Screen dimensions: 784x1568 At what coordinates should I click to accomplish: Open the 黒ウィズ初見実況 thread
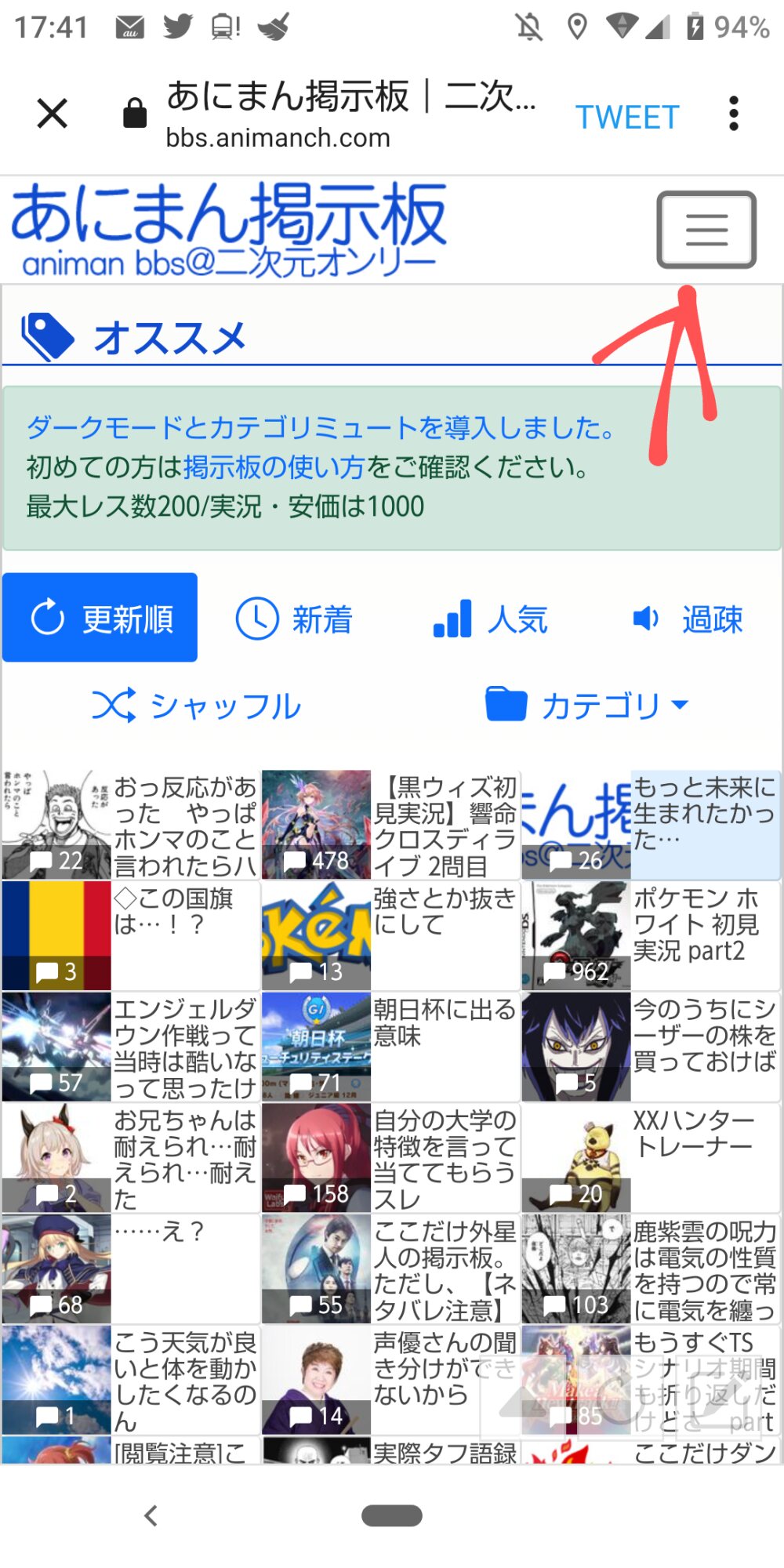(390, 825)
